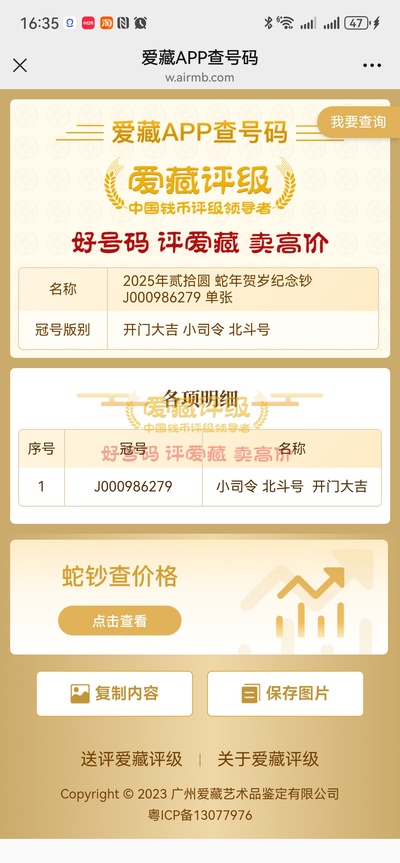Viewport: 400px width, 863px height.
Task: Copy the result with 复制内容
Action: (114, 693)
